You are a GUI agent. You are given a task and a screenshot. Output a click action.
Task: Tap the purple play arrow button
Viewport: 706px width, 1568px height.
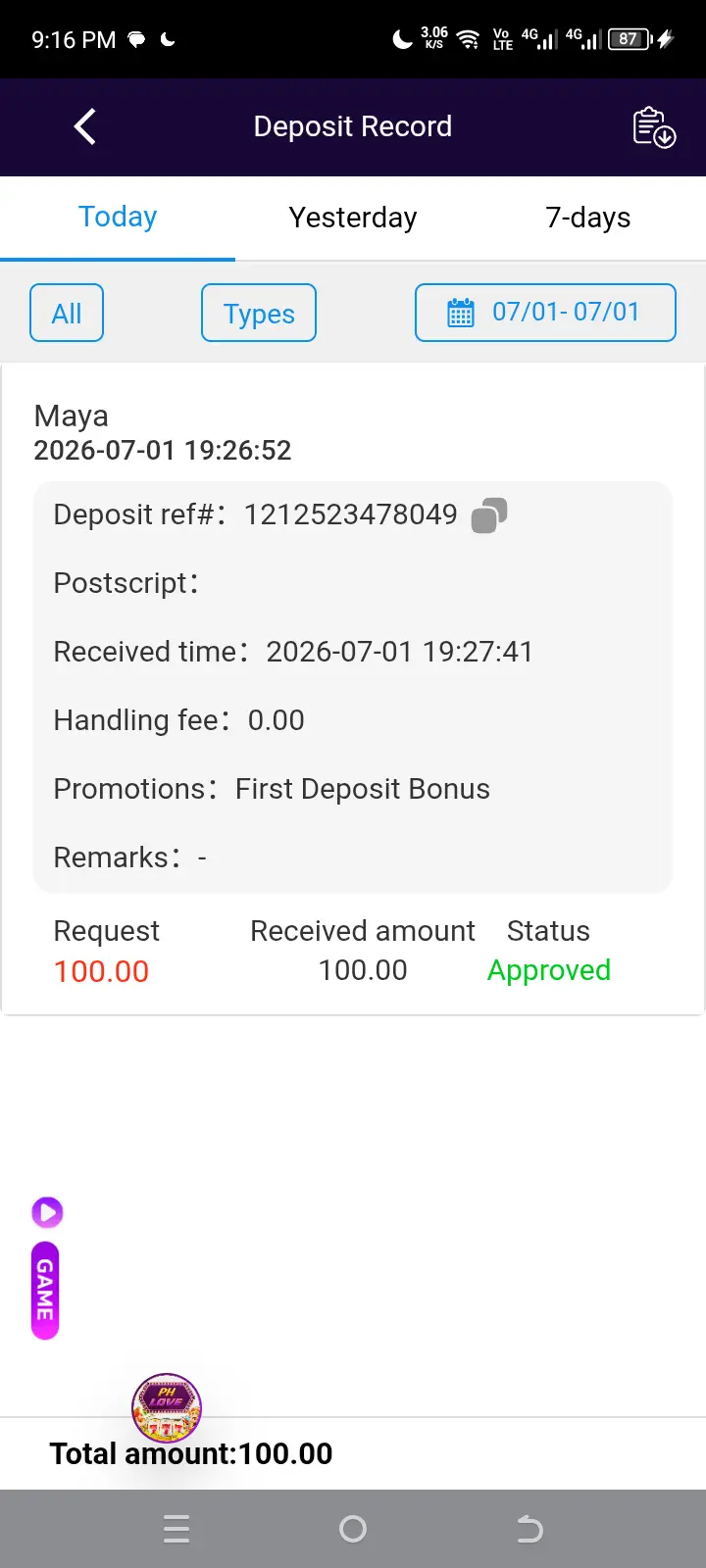tap(47, 1212)
